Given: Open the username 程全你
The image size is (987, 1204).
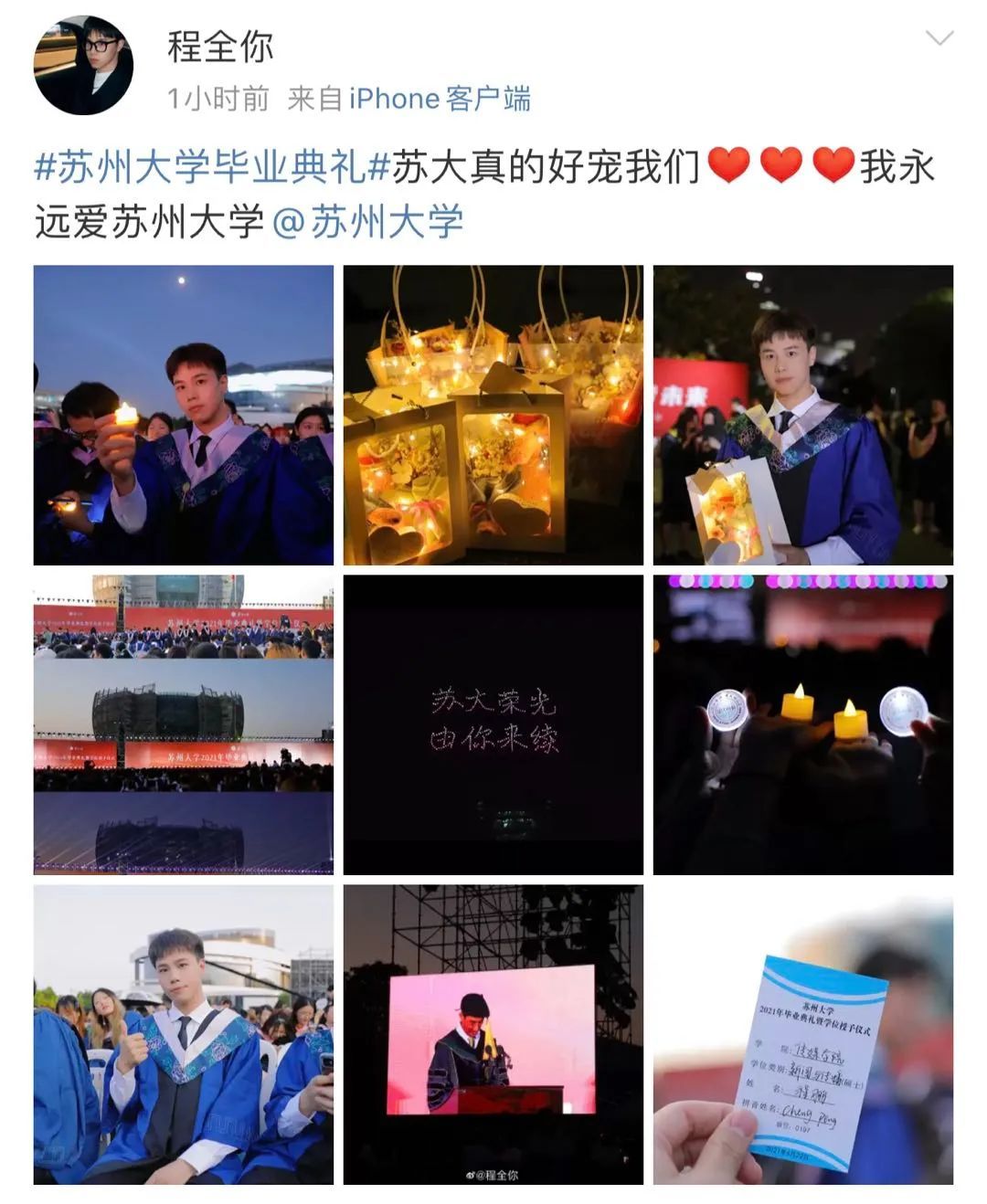Looking at the screenshot, I should (x=219, y=47).
